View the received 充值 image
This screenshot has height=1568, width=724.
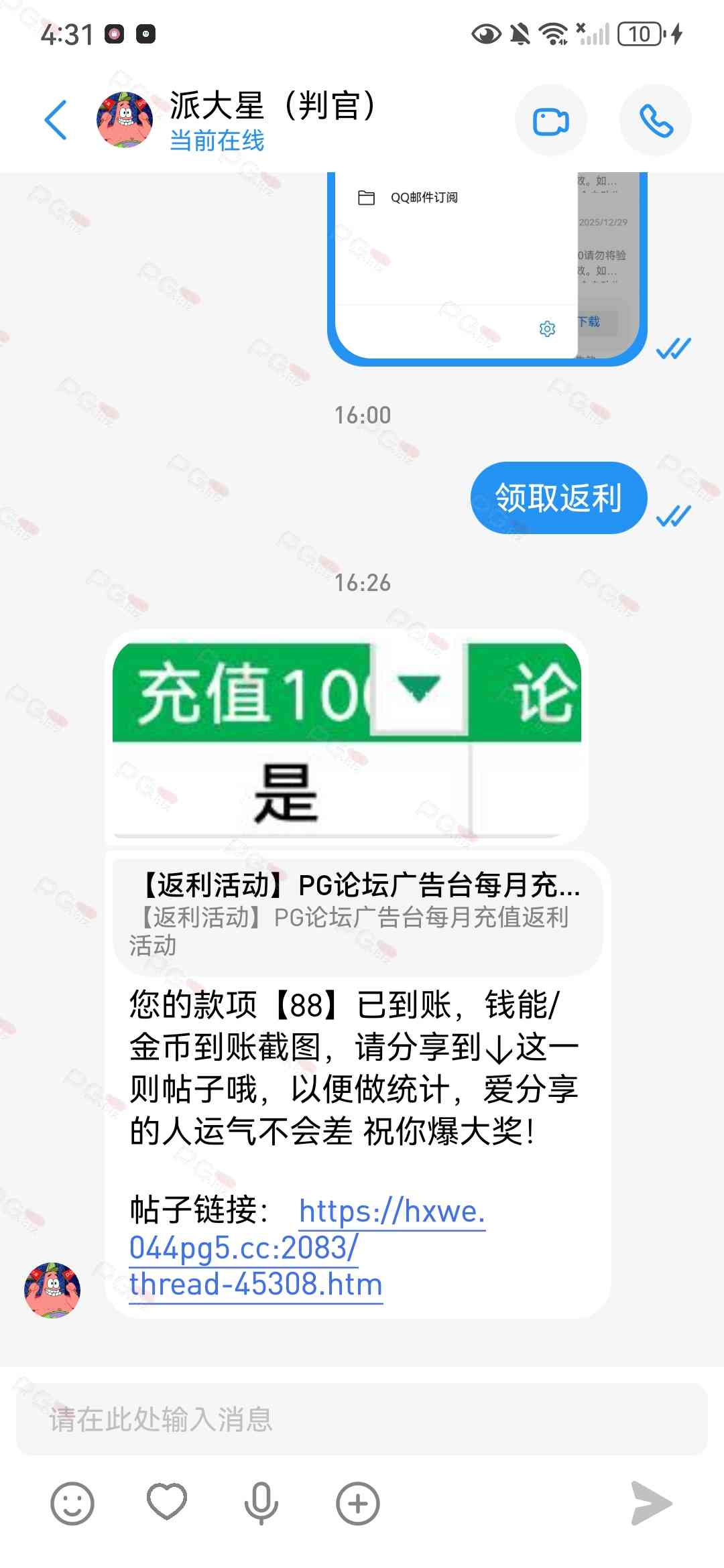pyautogui.click(x=347, y=737)
